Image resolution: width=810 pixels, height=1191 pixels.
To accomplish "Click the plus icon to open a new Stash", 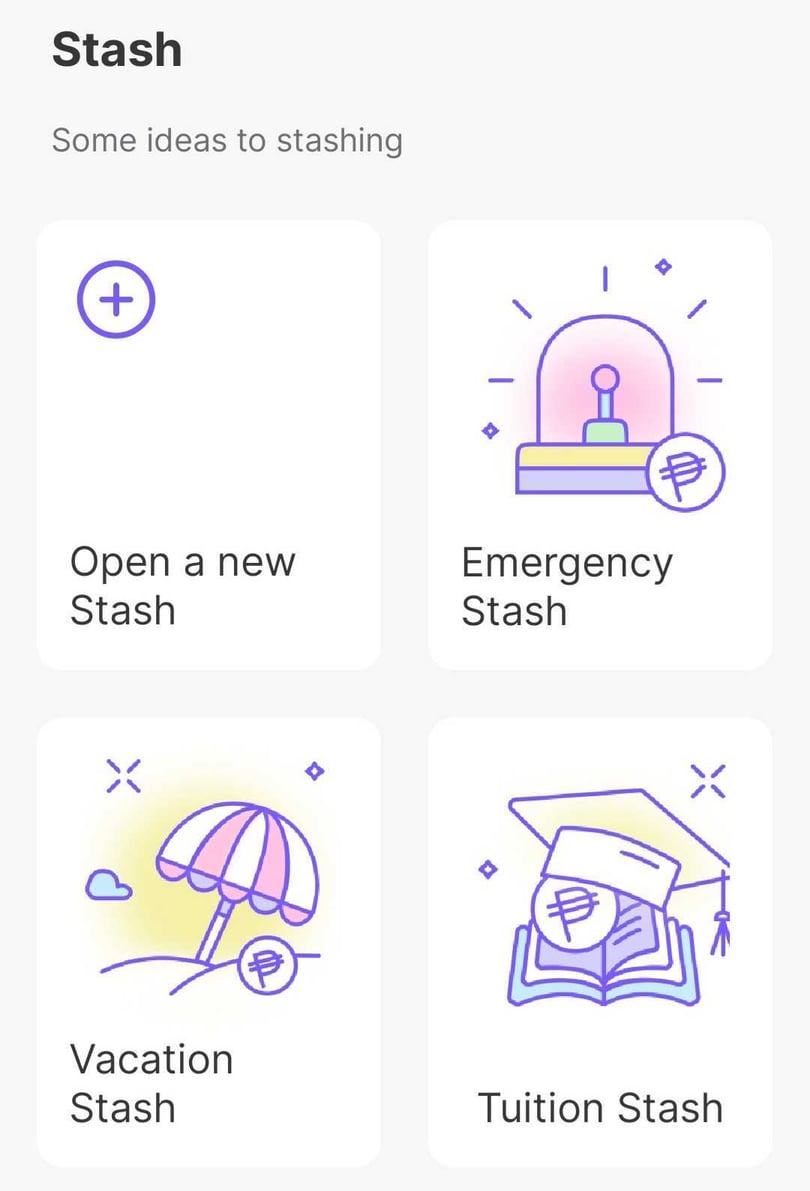I will tap(116, 297).
